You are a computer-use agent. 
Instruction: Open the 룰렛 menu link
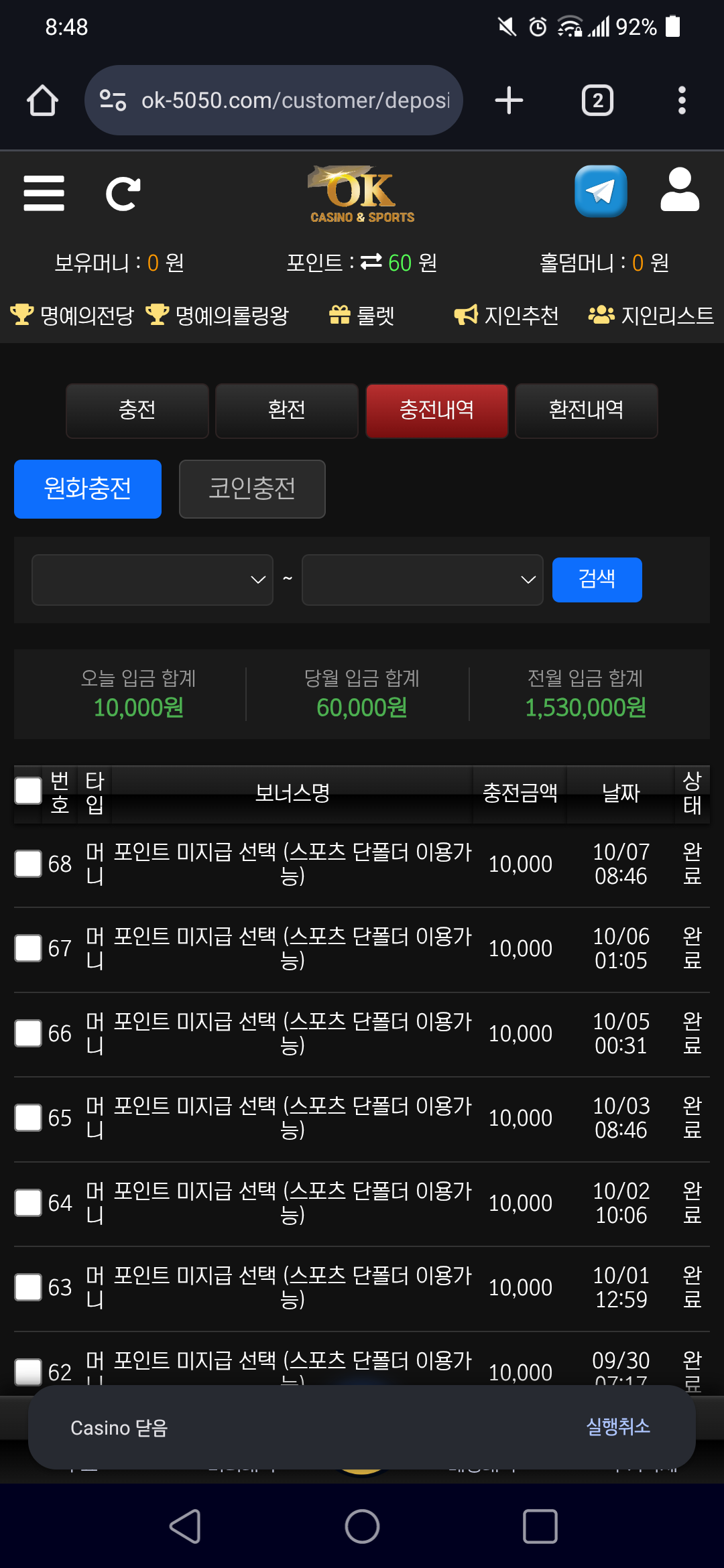pyautogui.click(x=362, y=315)
